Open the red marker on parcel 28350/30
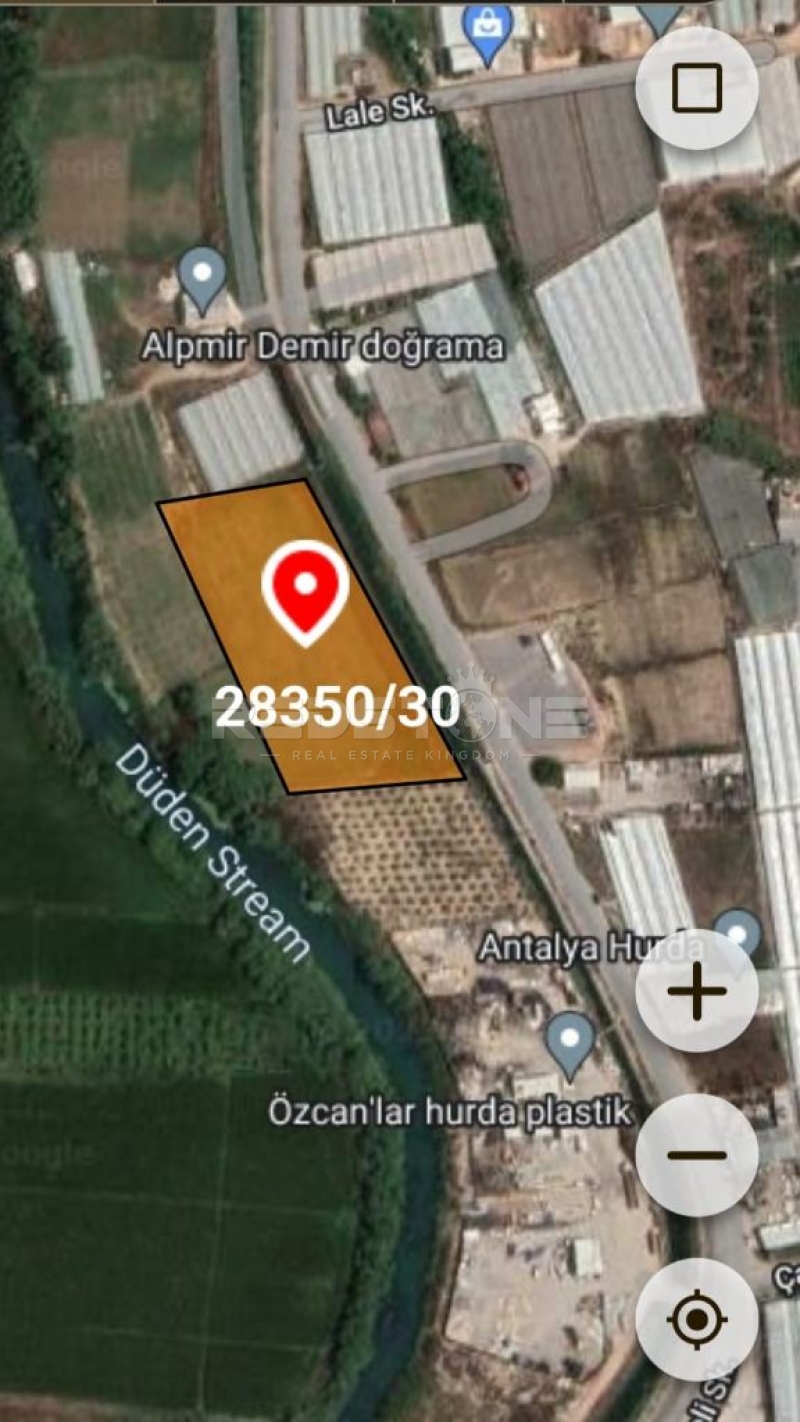 (305, 590)
